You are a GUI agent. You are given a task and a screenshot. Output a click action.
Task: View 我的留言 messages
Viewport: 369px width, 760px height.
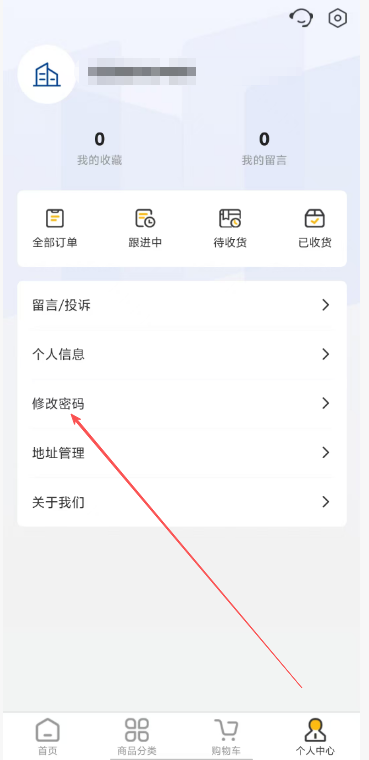[264, 149]
